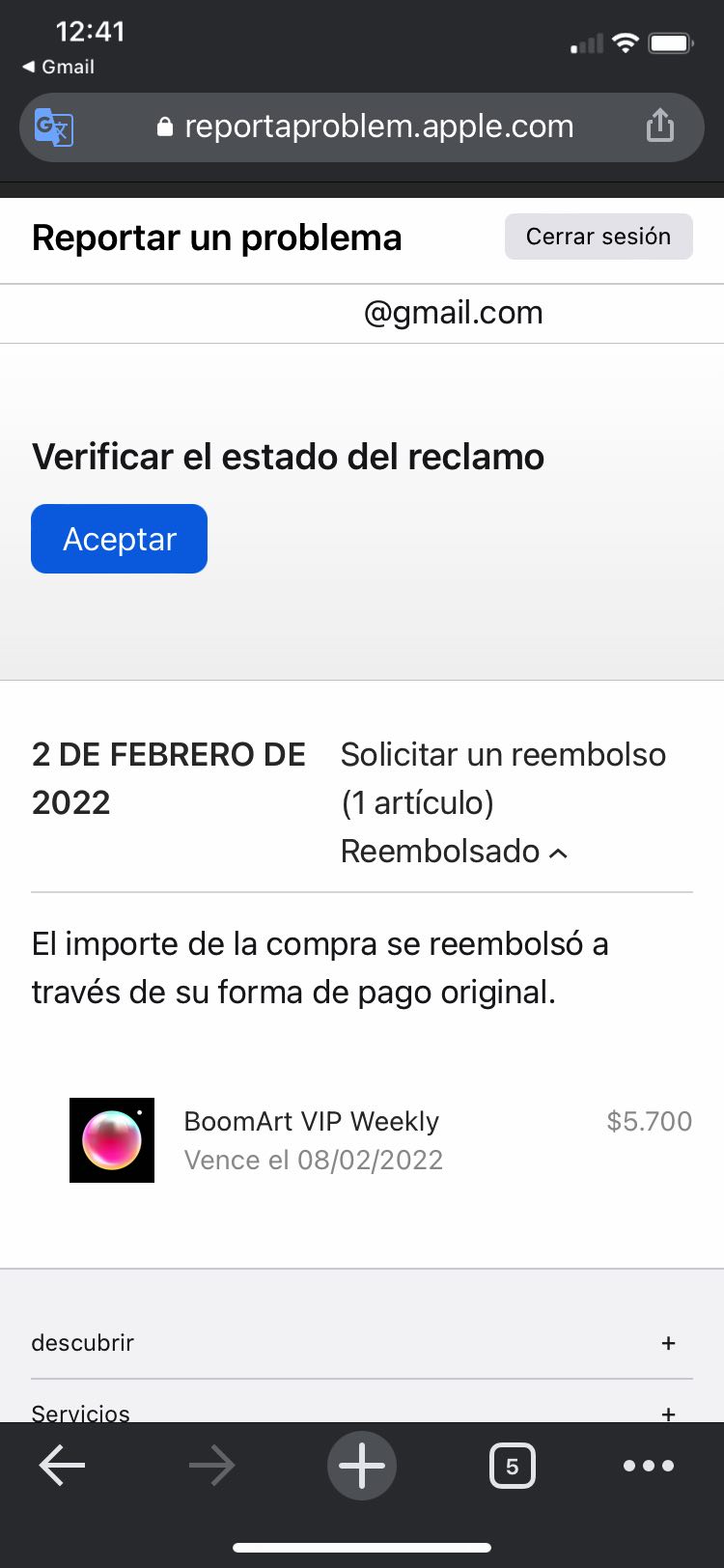Image resolution: width=724 pixels, height=1568 pixels.
Task: Expand the descubrir footer section
Action: tap(362, 1343)
